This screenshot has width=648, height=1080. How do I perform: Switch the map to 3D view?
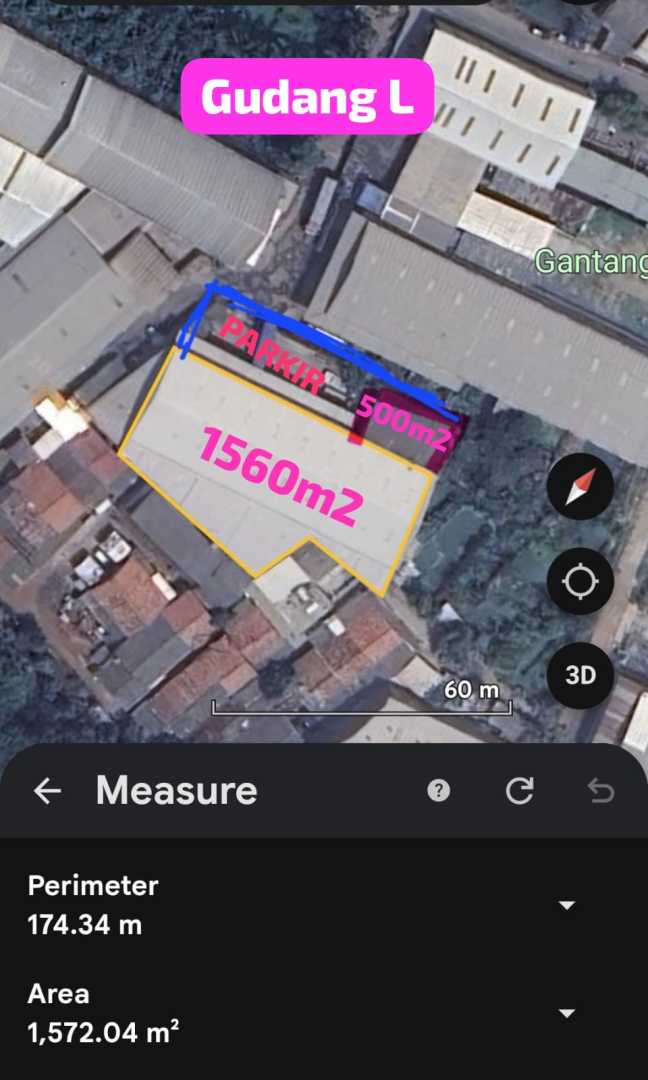[x=580, y=675]
